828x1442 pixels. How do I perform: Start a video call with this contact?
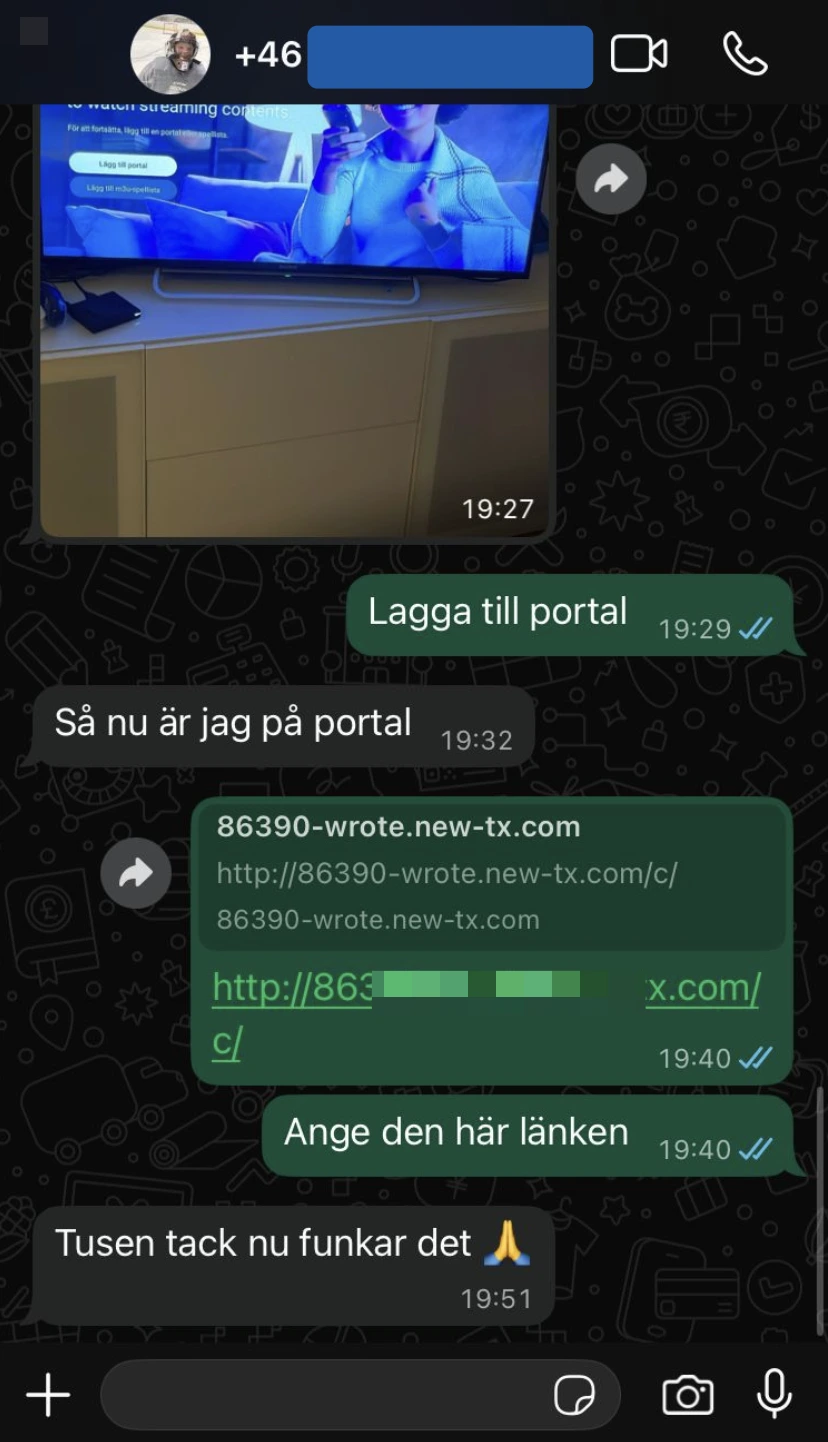639,54
